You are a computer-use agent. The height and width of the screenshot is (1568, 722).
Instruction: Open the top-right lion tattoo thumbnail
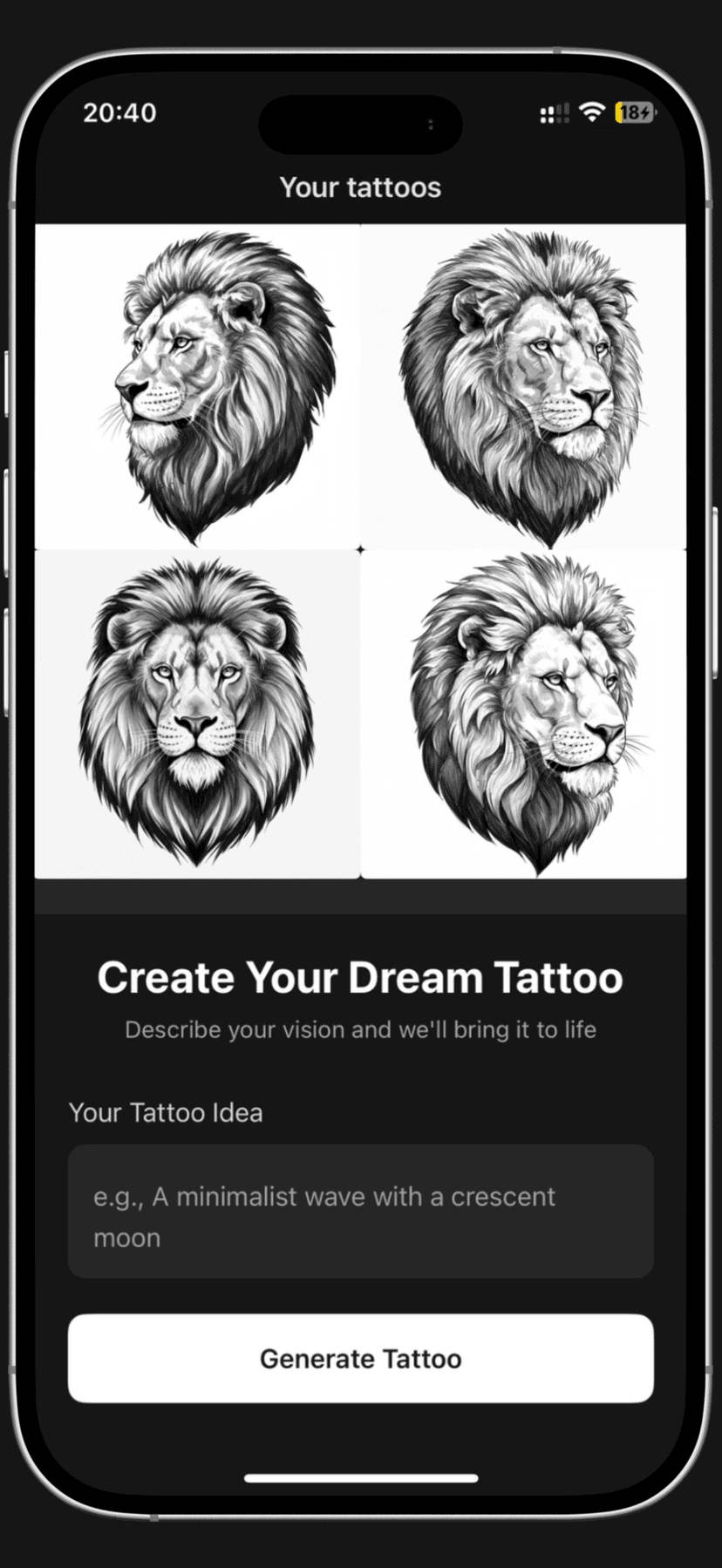click(x=523, y=384)
